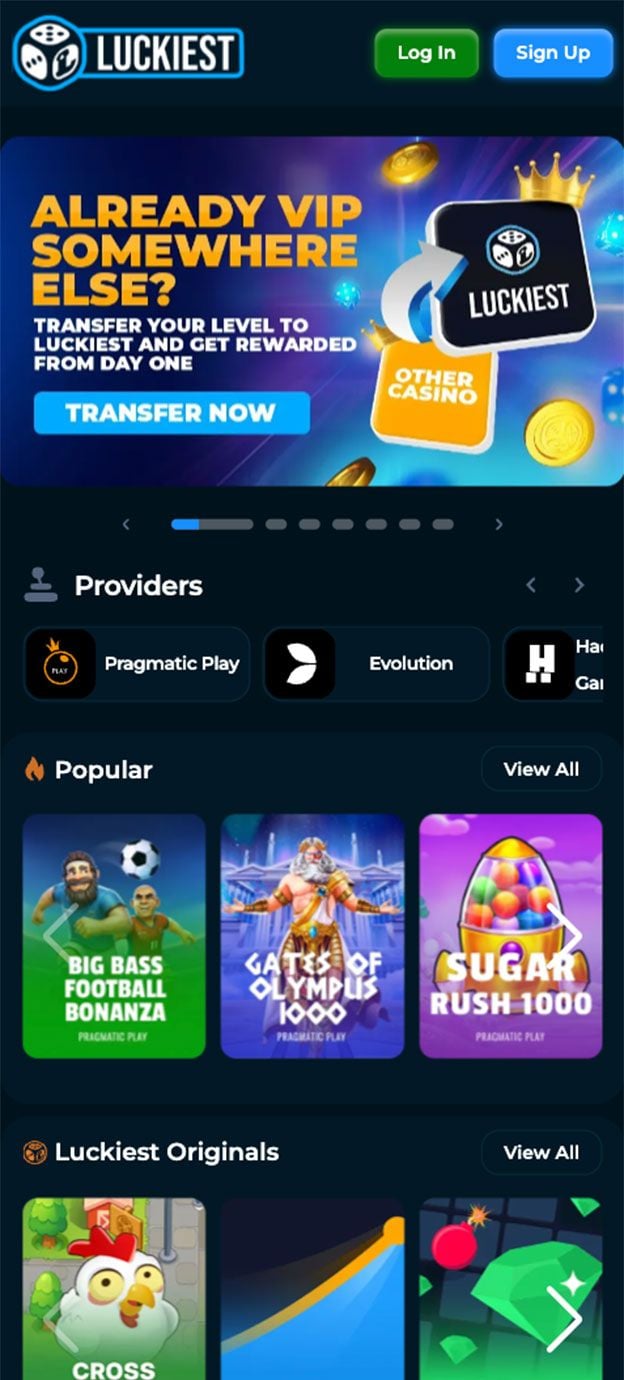Tap the Log In button

(426, 53)
